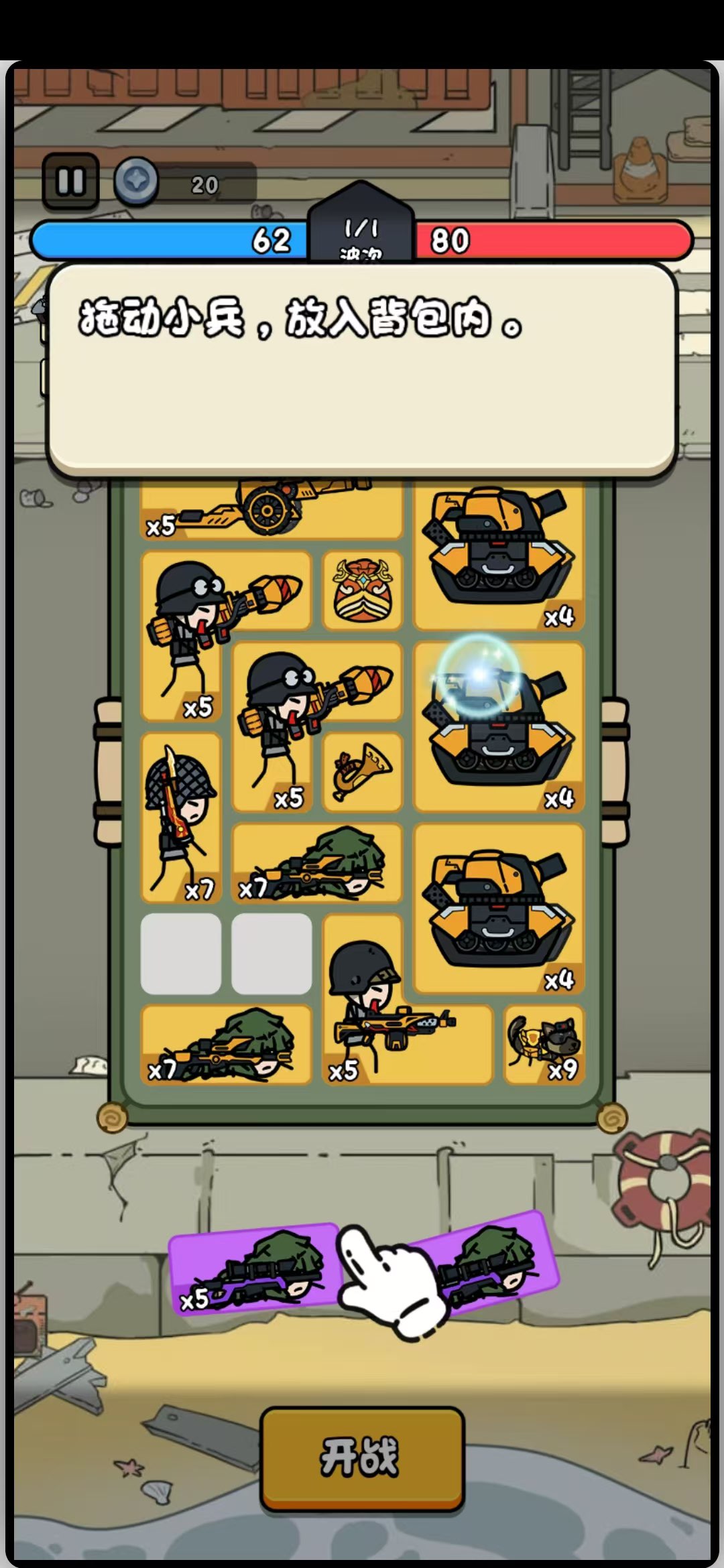Image resolution: width=724 pixels, height=1568 pixels.
Task: Pause the game
Action: tap(70, 181)
